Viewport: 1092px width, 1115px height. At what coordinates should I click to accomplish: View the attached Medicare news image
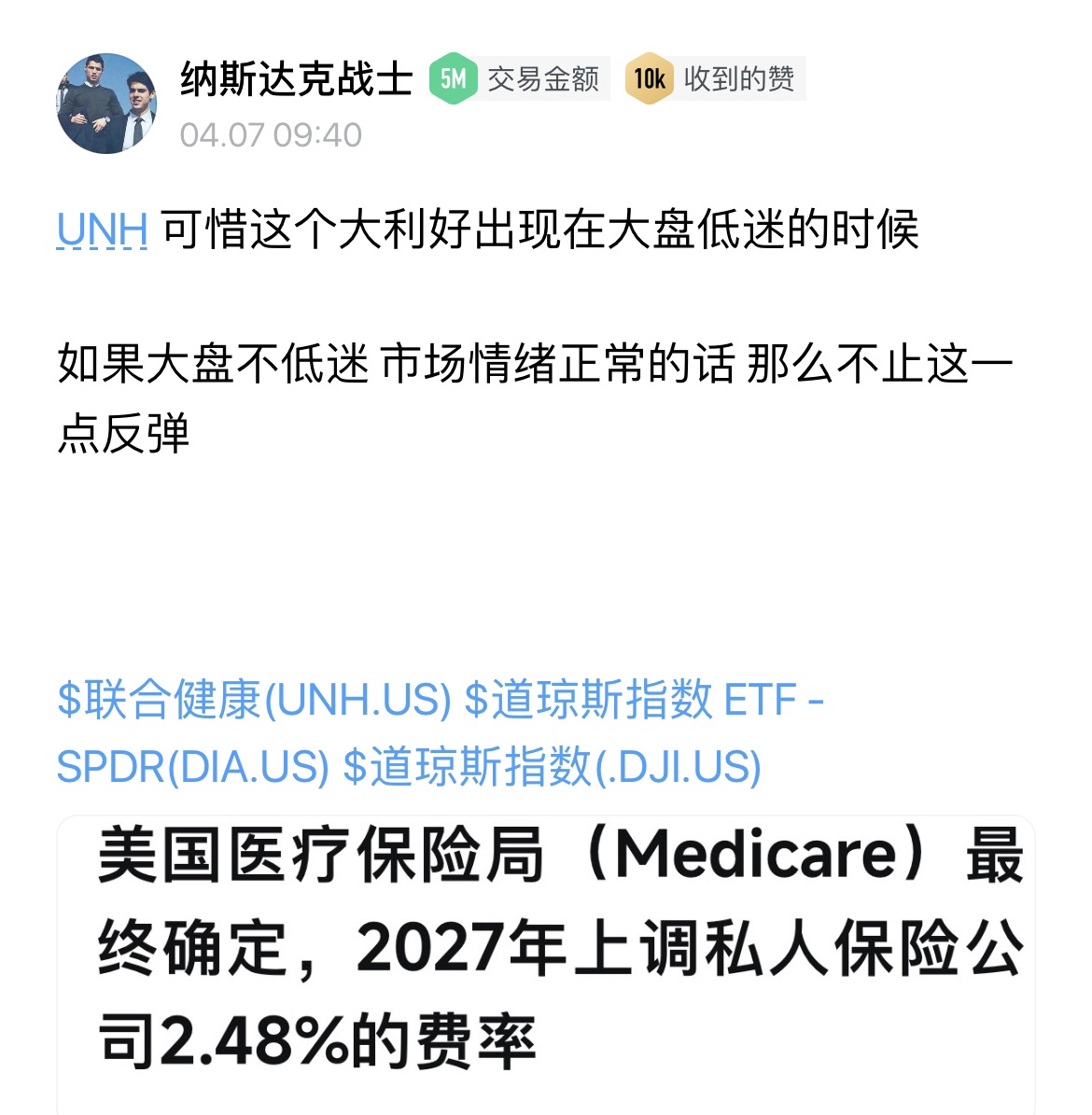point(546,961)
